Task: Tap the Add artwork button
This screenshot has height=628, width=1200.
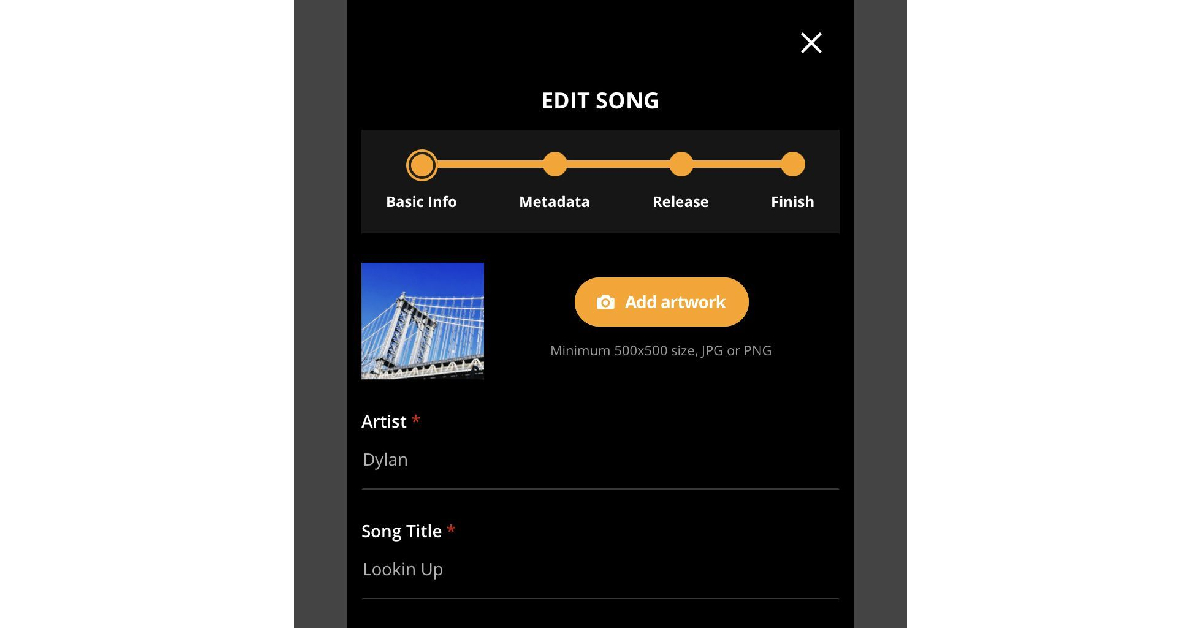Action: click(661, 302)
